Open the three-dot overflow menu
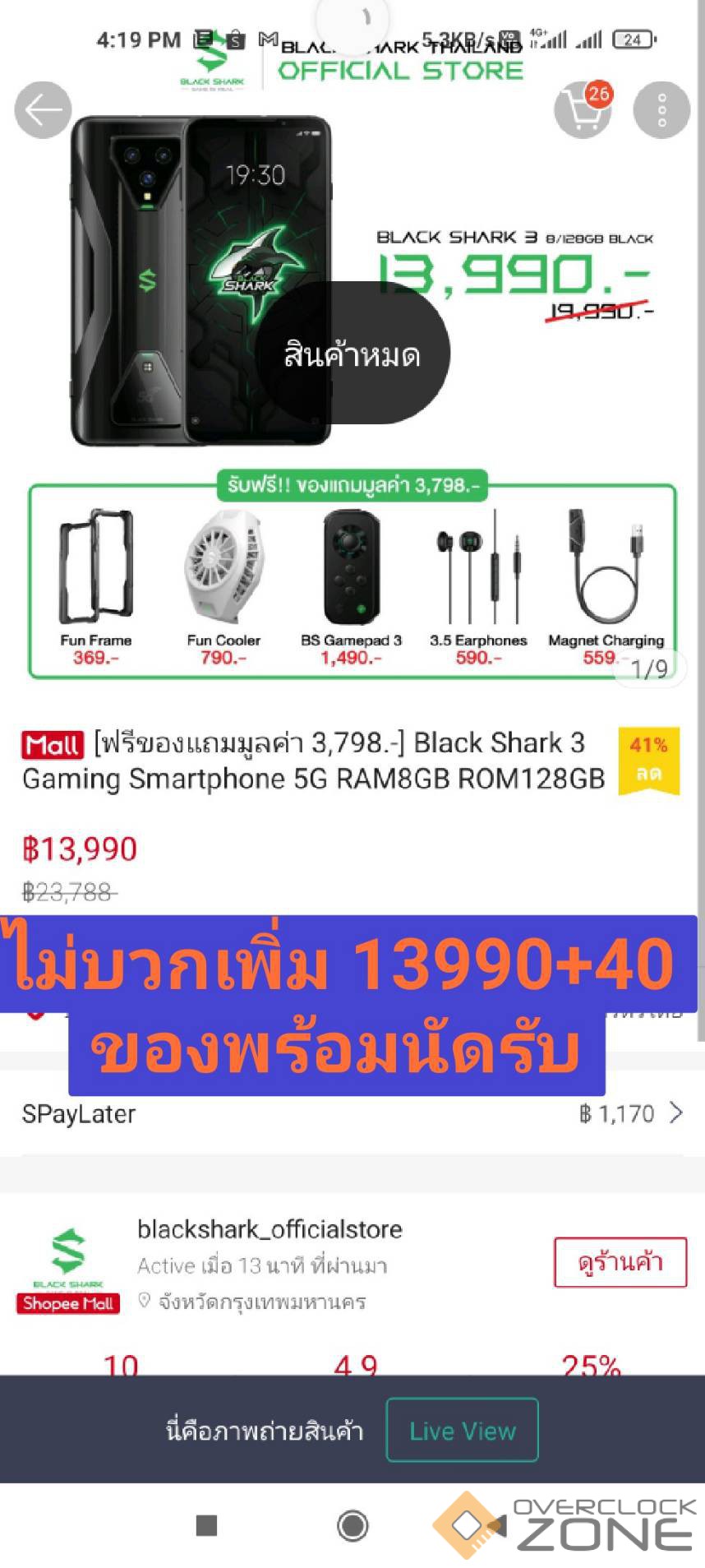This screenshot has width=705, height=1568. pos(661,110)
